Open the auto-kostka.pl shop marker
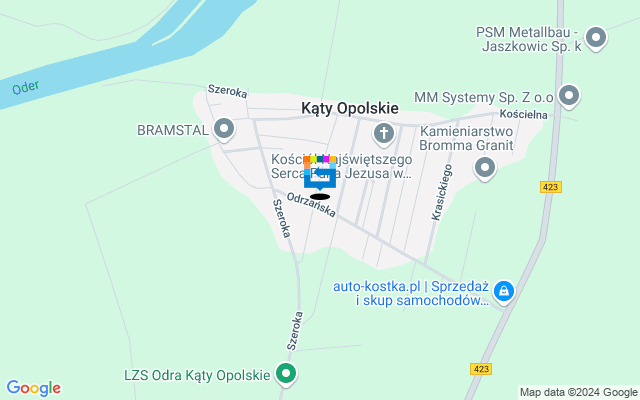The image size is (640, 400). tap(503, 292)
